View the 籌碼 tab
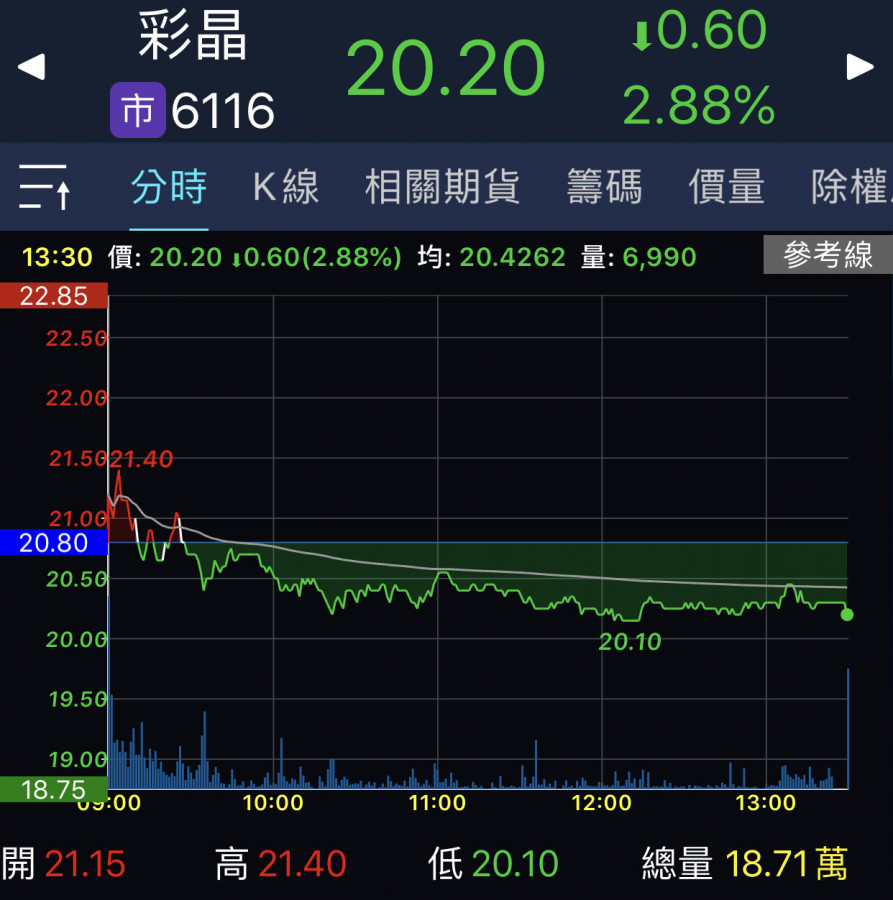The width and height of the screenshot is (893, 900). point(604,187)
